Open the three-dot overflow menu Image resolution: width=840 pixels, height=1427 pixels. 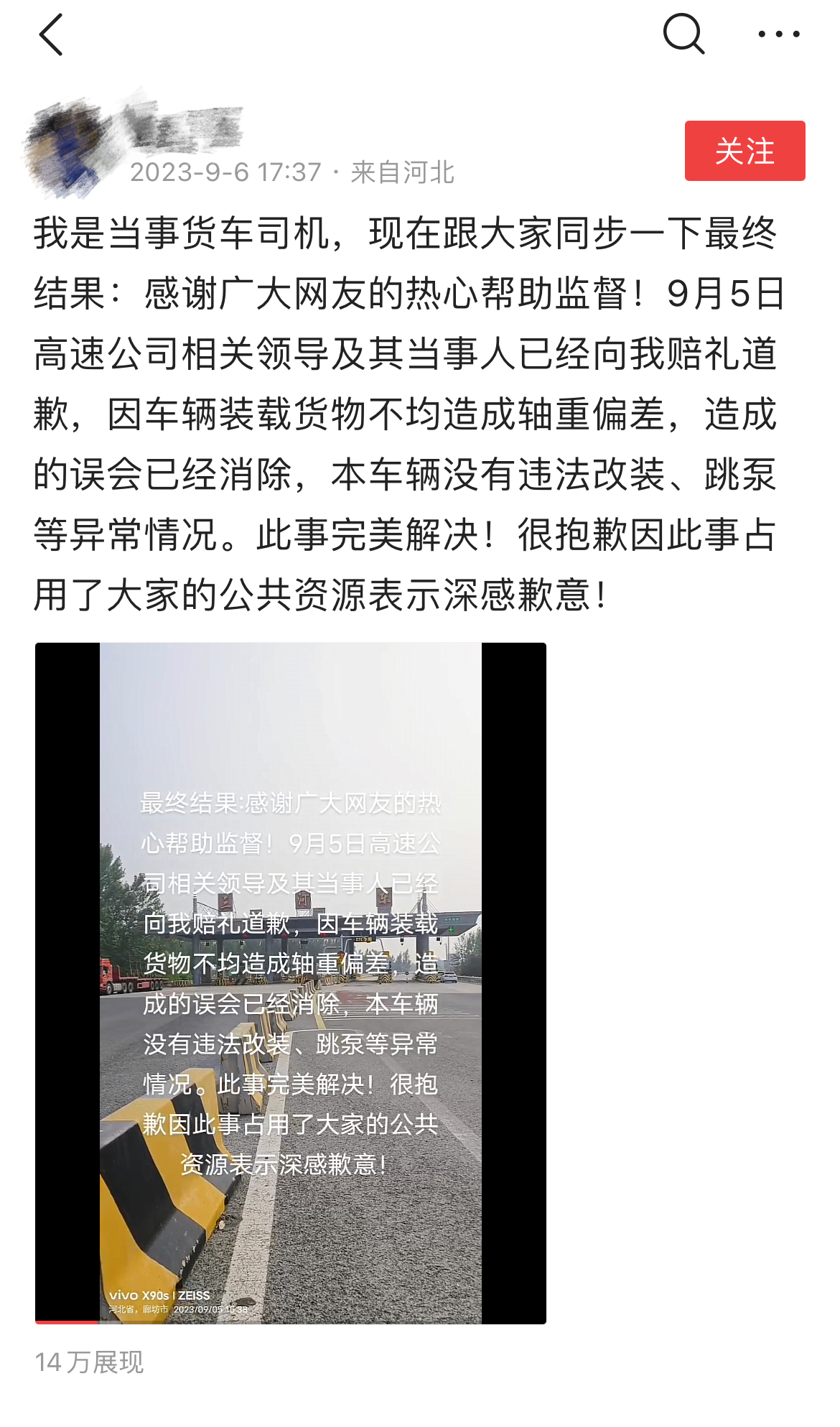pyautogui.click(x=778, y=34)
